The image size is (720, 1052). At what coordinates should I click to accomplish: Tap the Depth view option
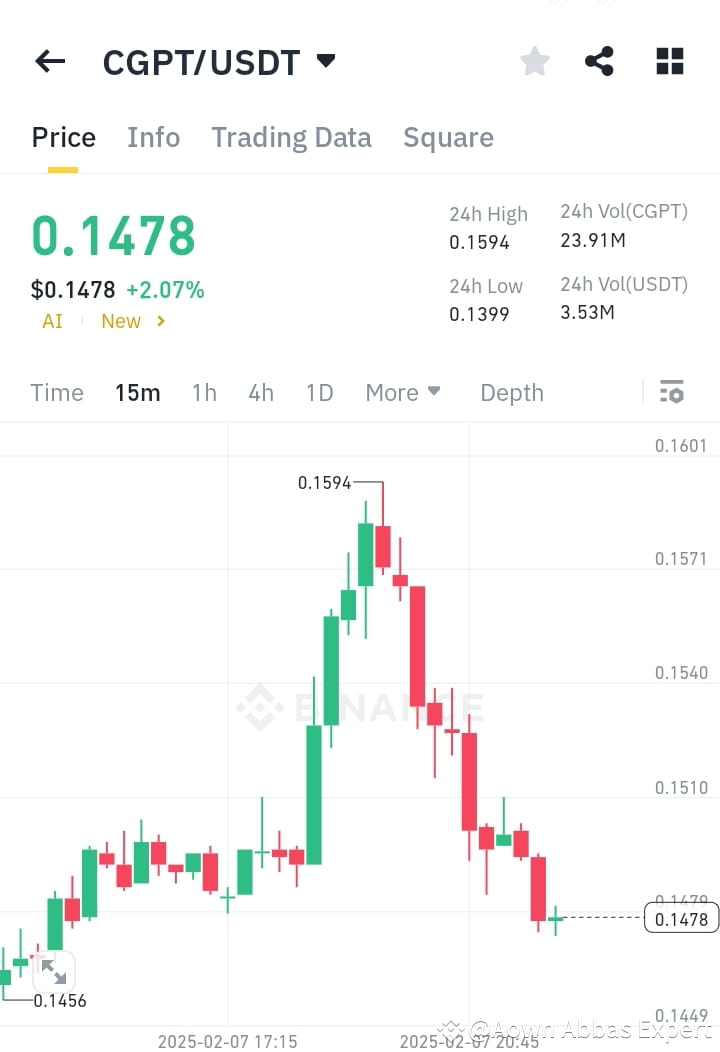pyautogui.click(x=511, y=393)
